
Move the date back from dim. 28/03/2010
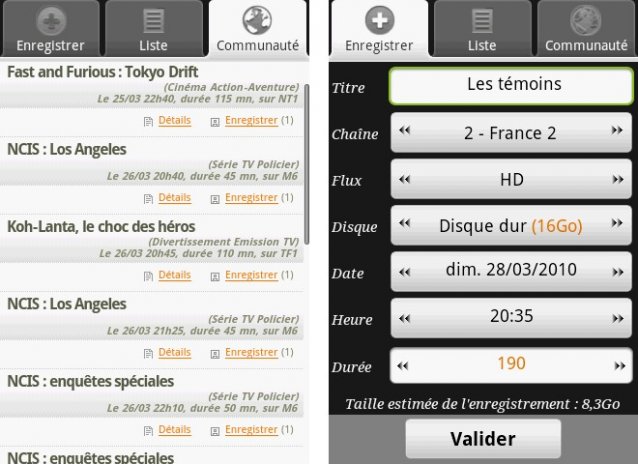click(x=405, y=271)
